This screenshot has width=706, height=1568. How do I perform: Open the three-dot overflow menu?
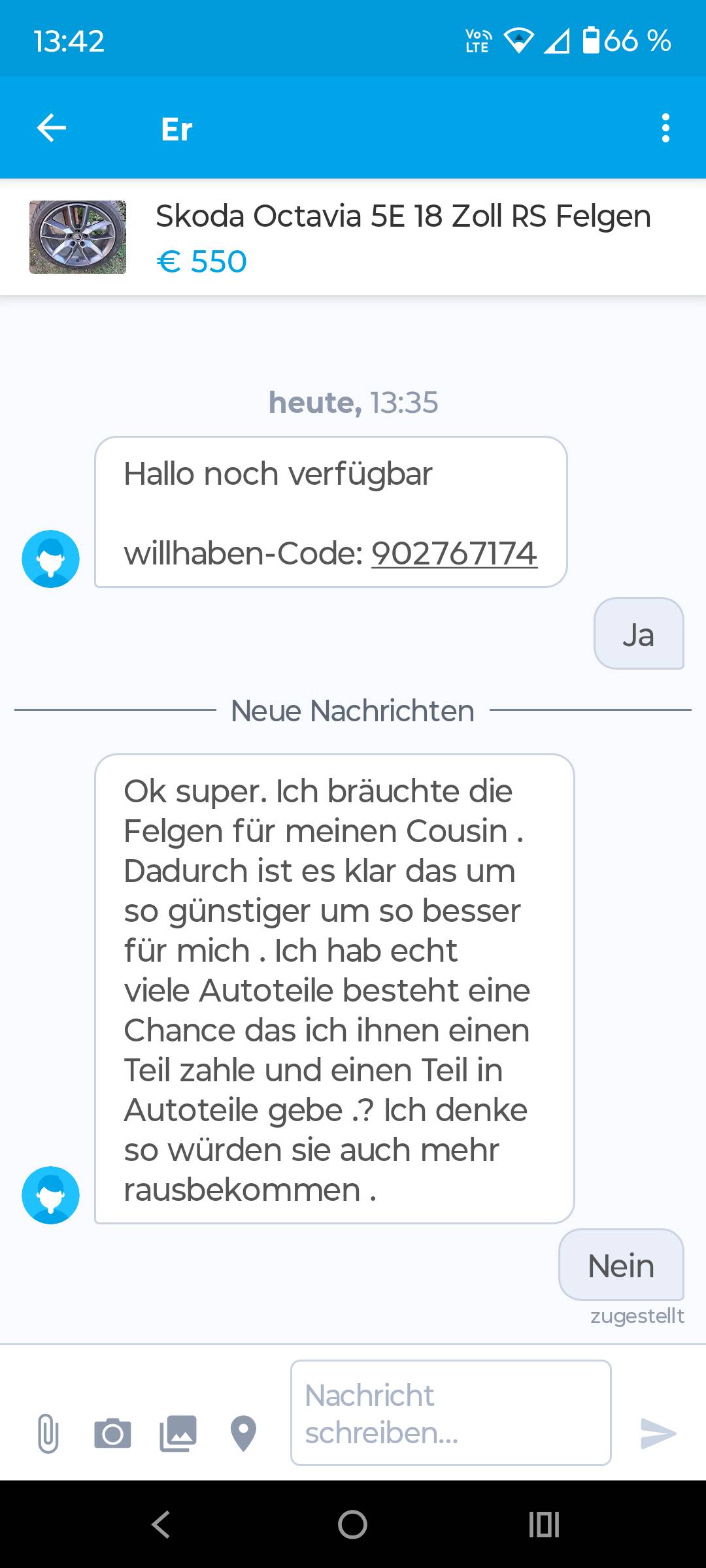point(665,128)
